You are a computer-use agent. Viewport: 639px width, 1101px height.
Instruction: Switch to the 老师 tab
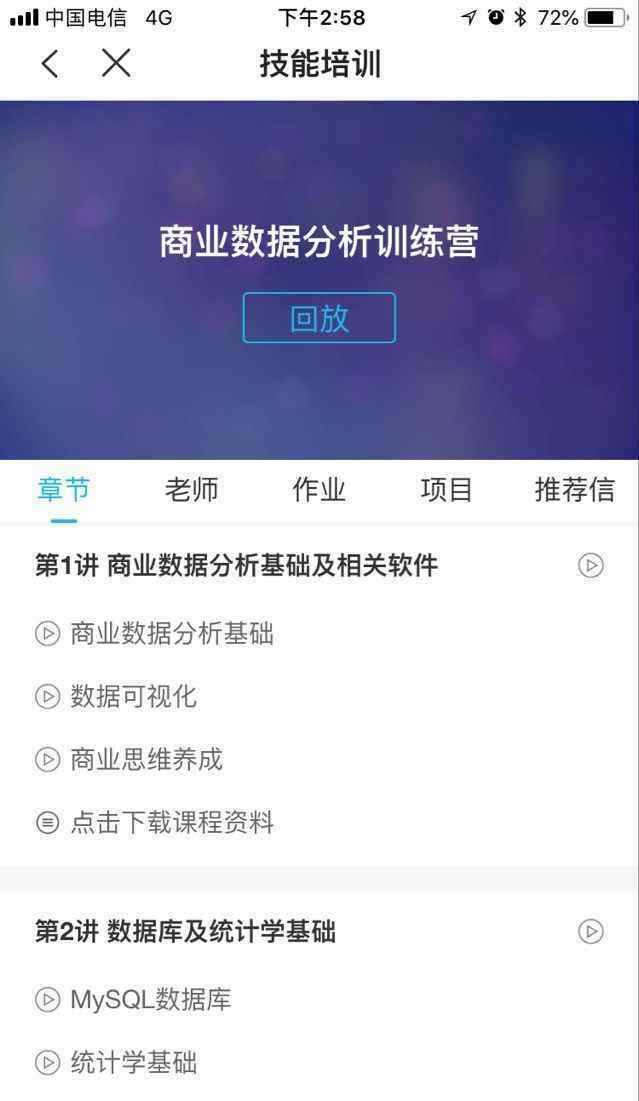coord(192,489)
